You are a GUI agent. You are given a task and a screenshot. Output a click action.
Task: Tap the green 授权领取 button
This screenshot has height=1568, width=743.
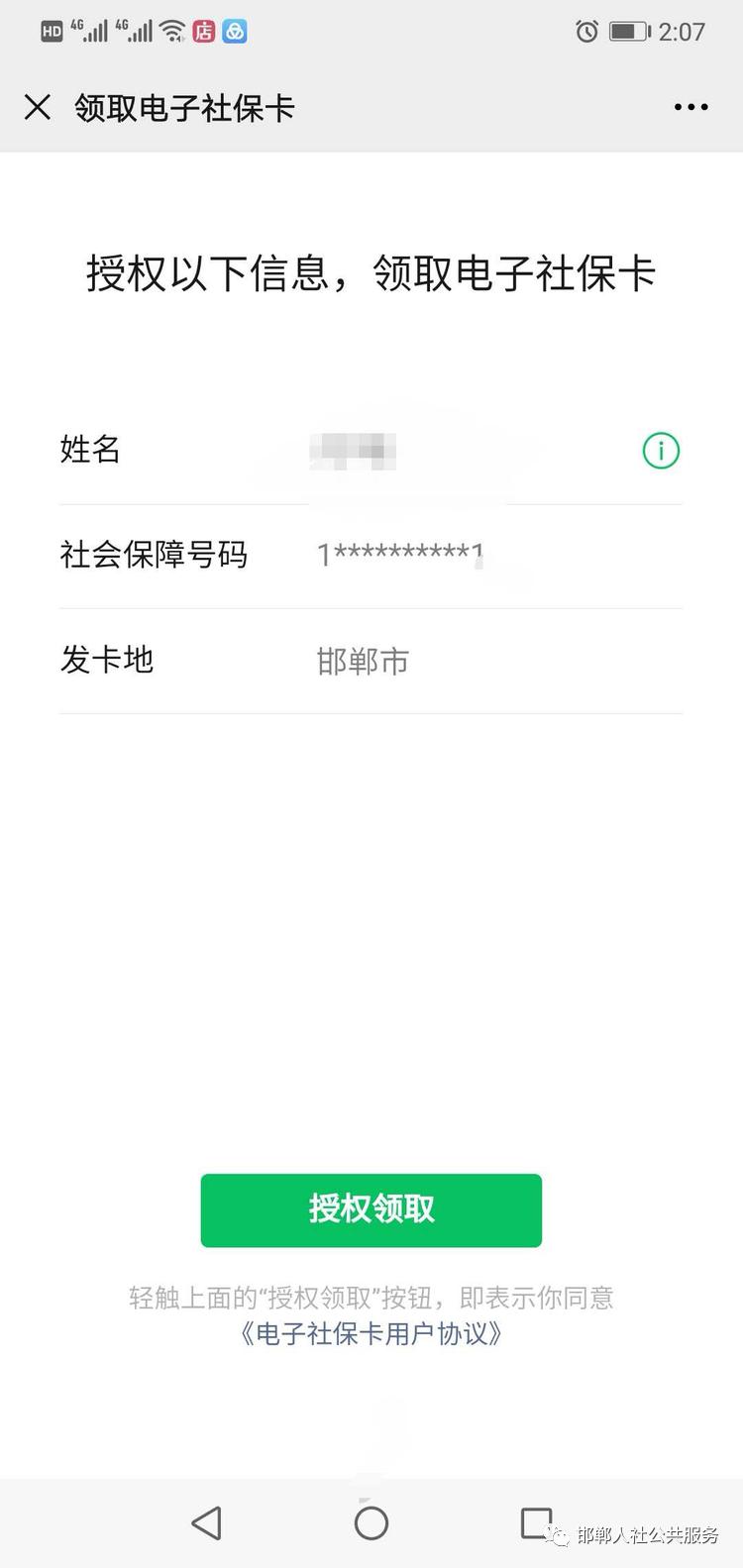coord(371,1209)
